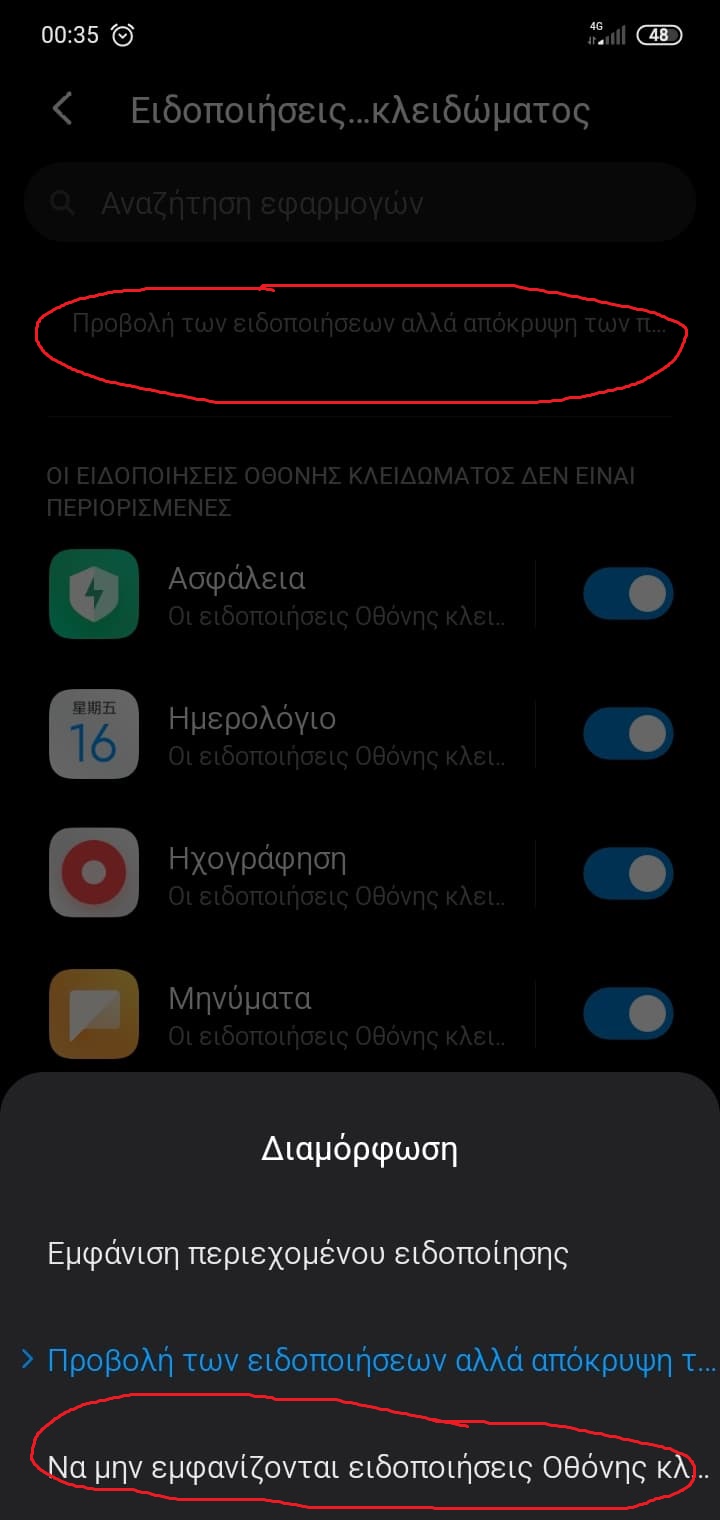Tap the Αναζήτηση εφαρμογών search field
Viewport: 720px width, 1520px height.
[360, 204]
